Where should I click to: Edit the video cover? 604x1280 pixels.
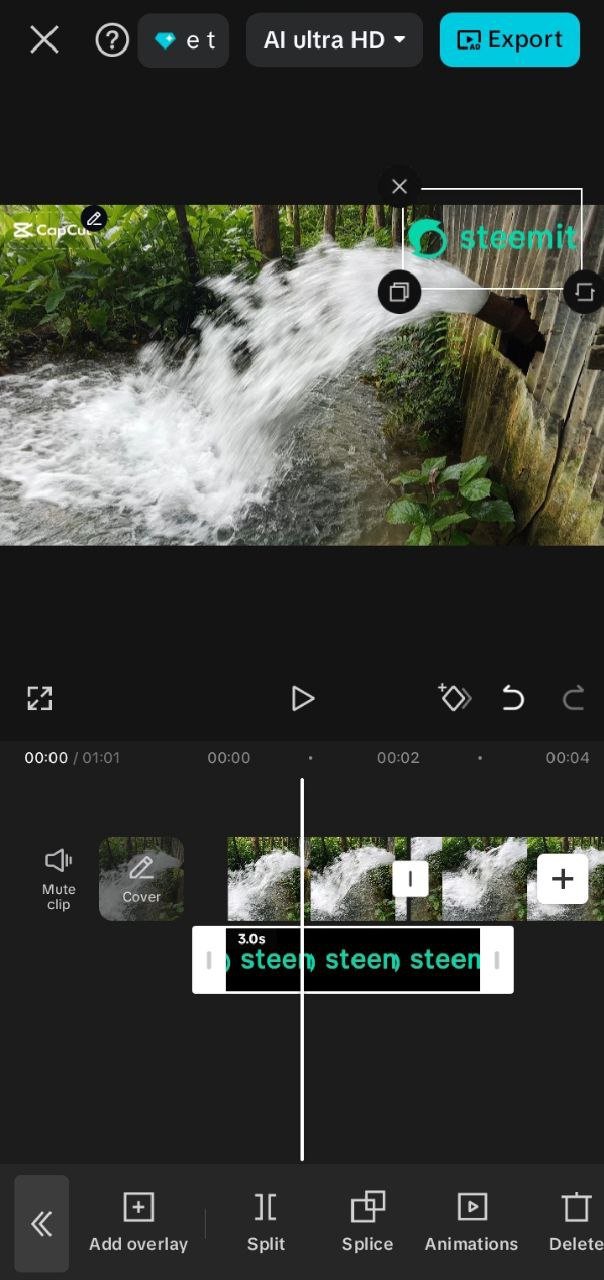pyautogui.click(x=141, y=878)
